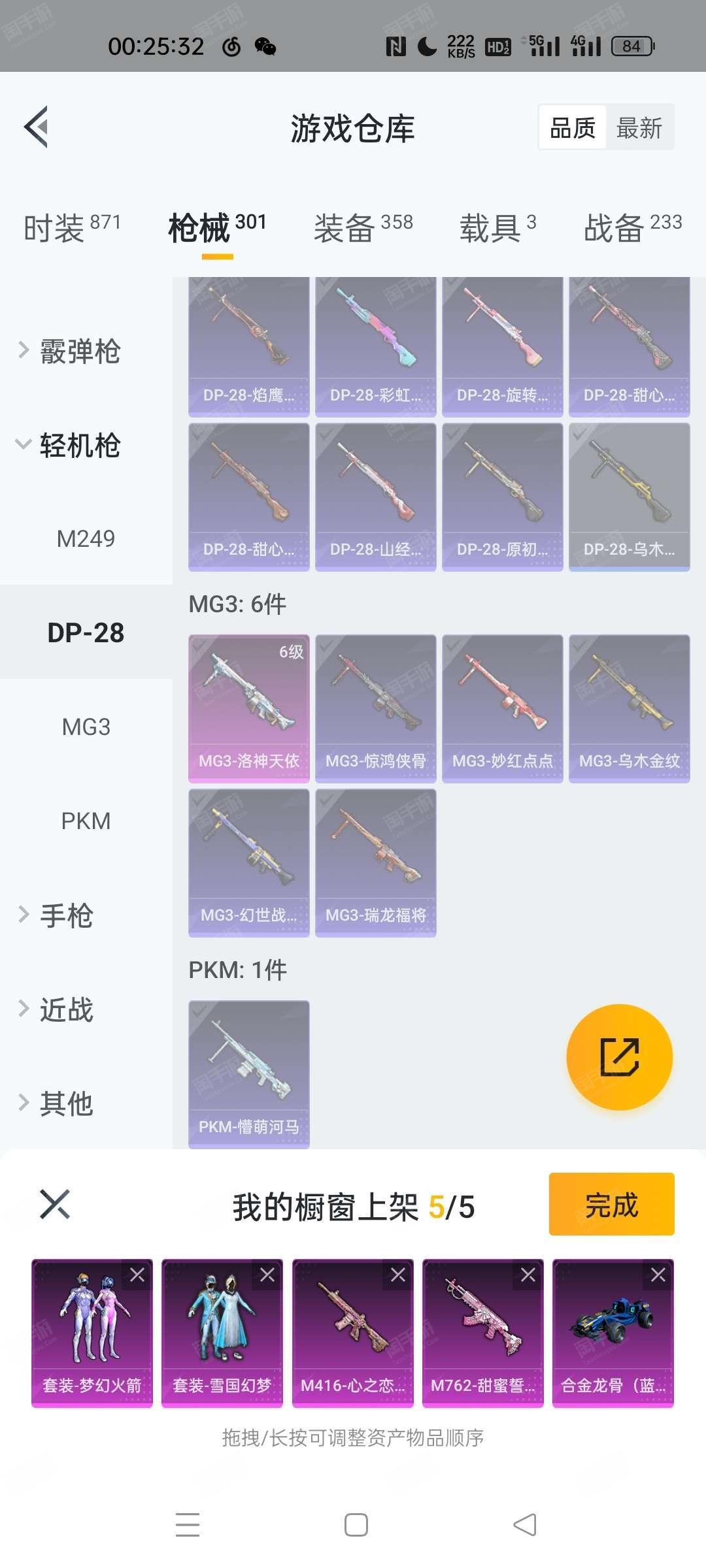Switch to the 时装 tab
Screen dimensions: 706x1568
[x=72, y=228]
